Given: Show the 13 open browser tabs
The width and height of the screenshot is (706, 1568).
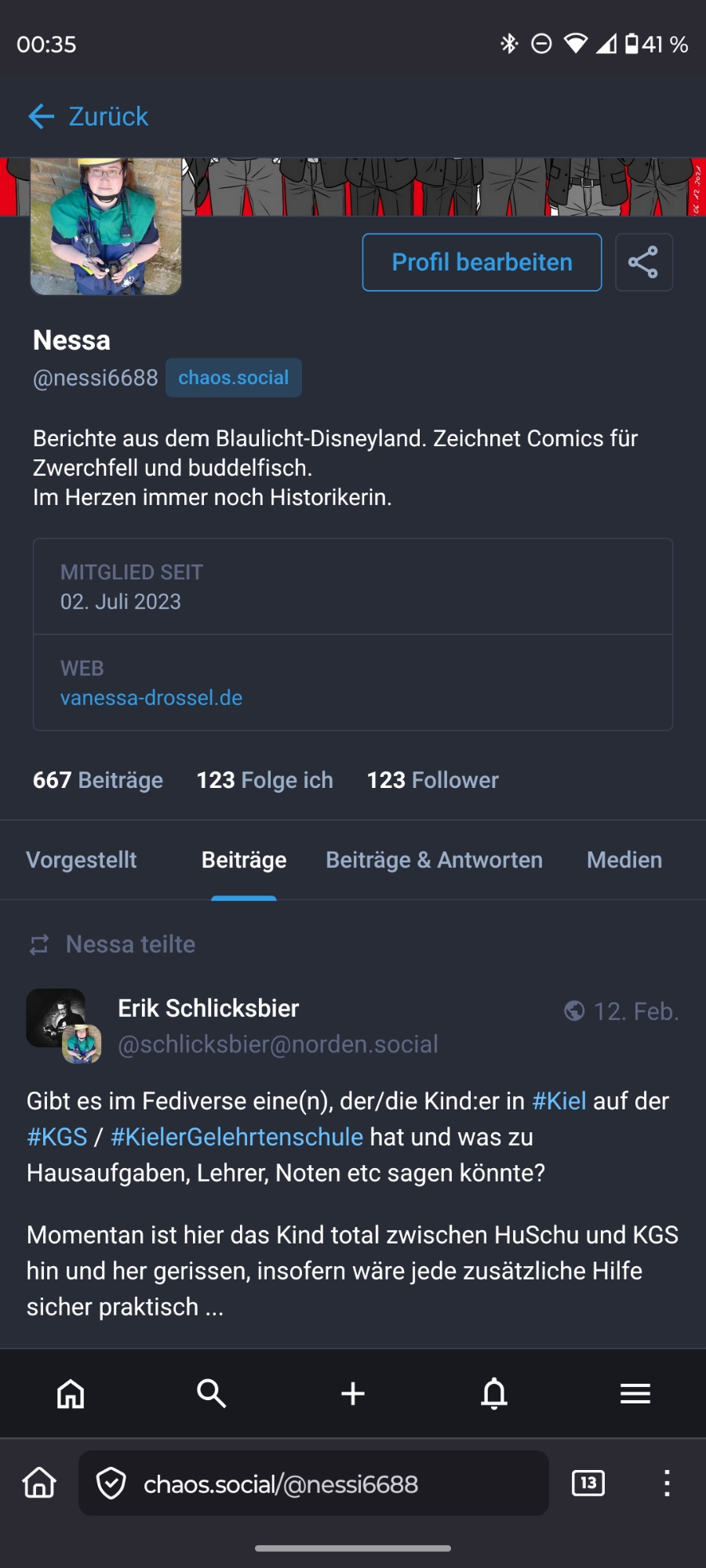Looking at the screenshot, I should pyautogui.click(x=588, y=1483).
